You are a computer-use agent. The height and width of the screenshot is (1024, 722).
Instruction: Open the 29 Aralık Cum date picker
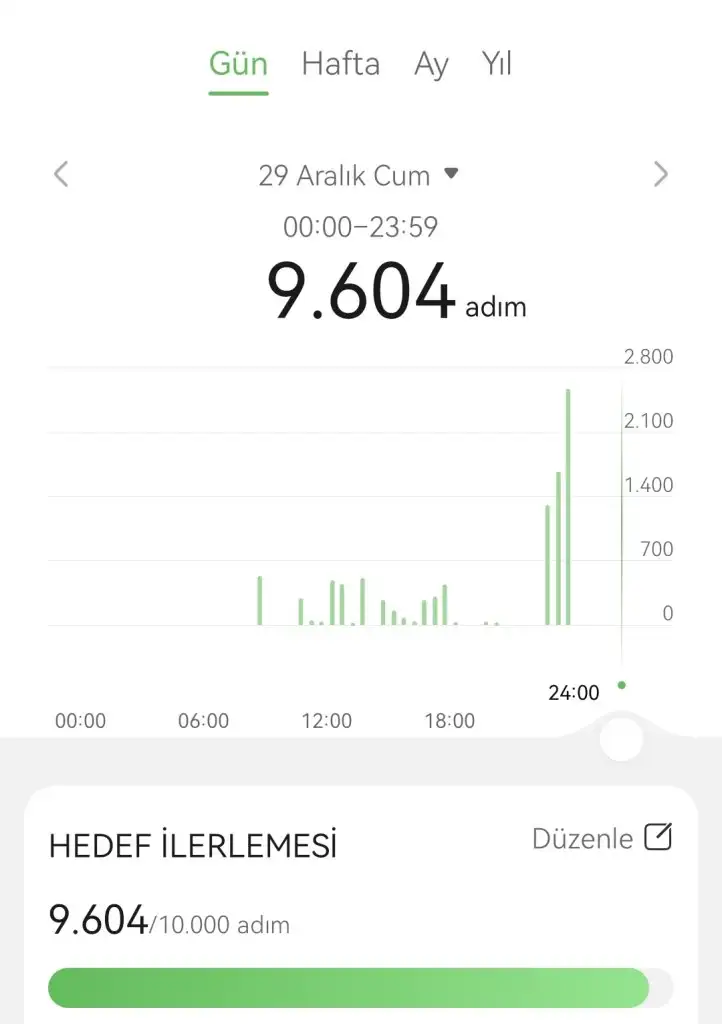point(358,176)
